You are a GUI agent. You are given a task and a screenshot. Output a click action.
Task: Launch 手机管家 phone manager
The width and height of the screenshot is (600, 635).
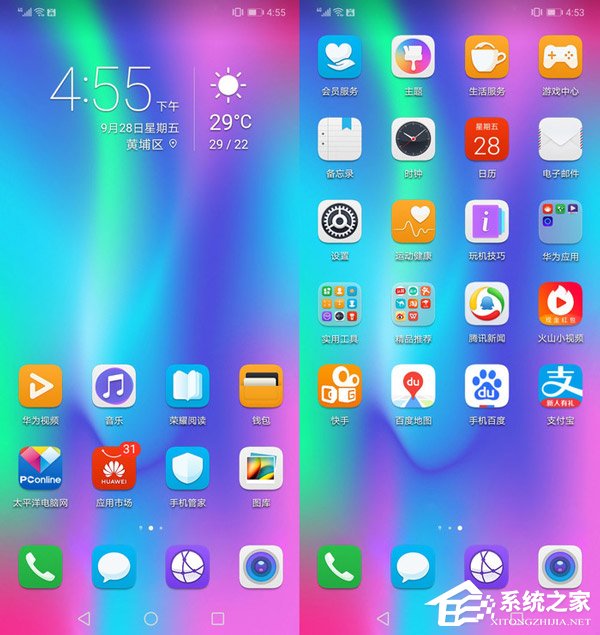click(187, 467)
